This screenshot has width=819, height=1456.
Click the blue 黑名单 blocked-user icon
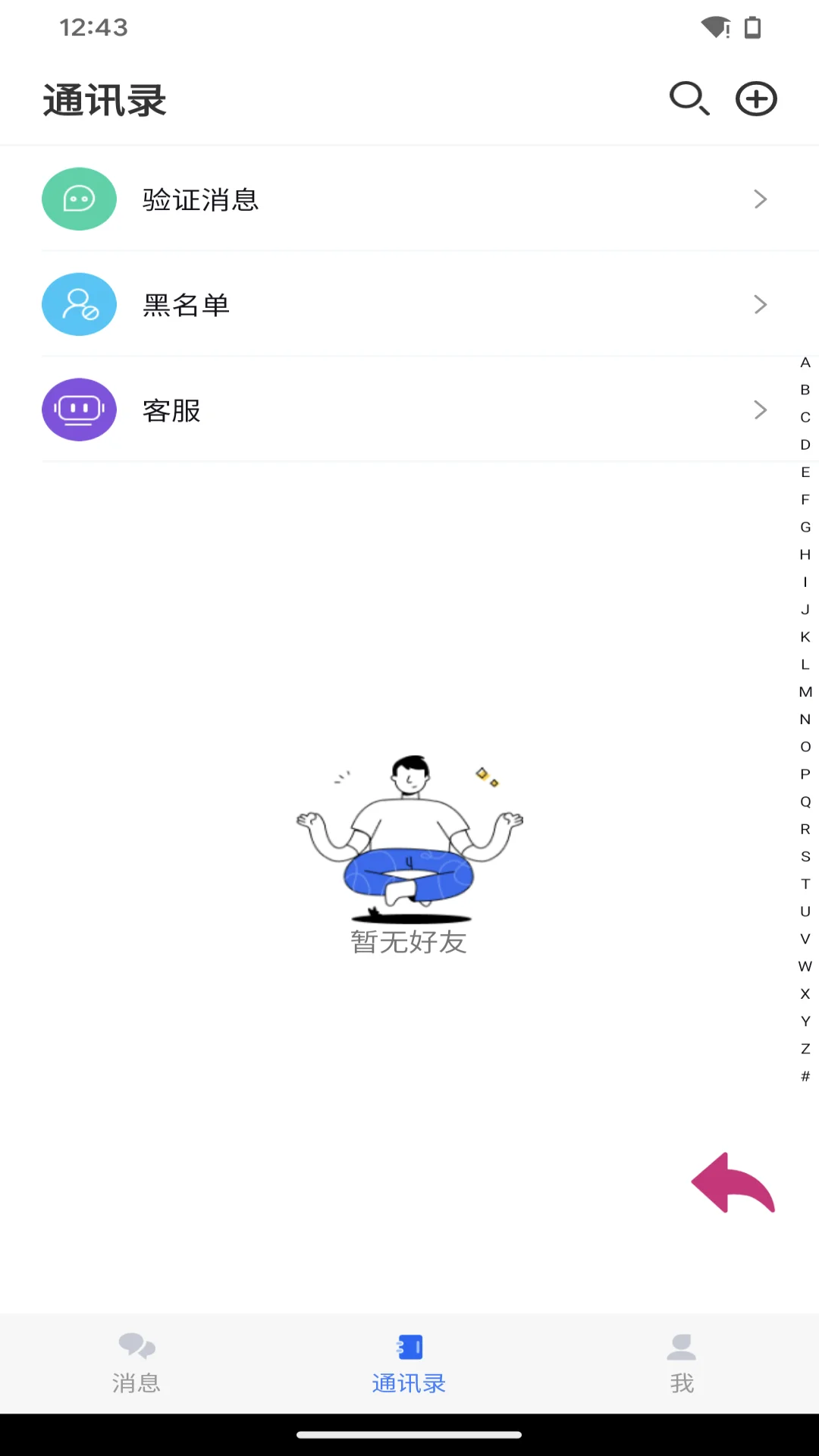click(79, 304)
